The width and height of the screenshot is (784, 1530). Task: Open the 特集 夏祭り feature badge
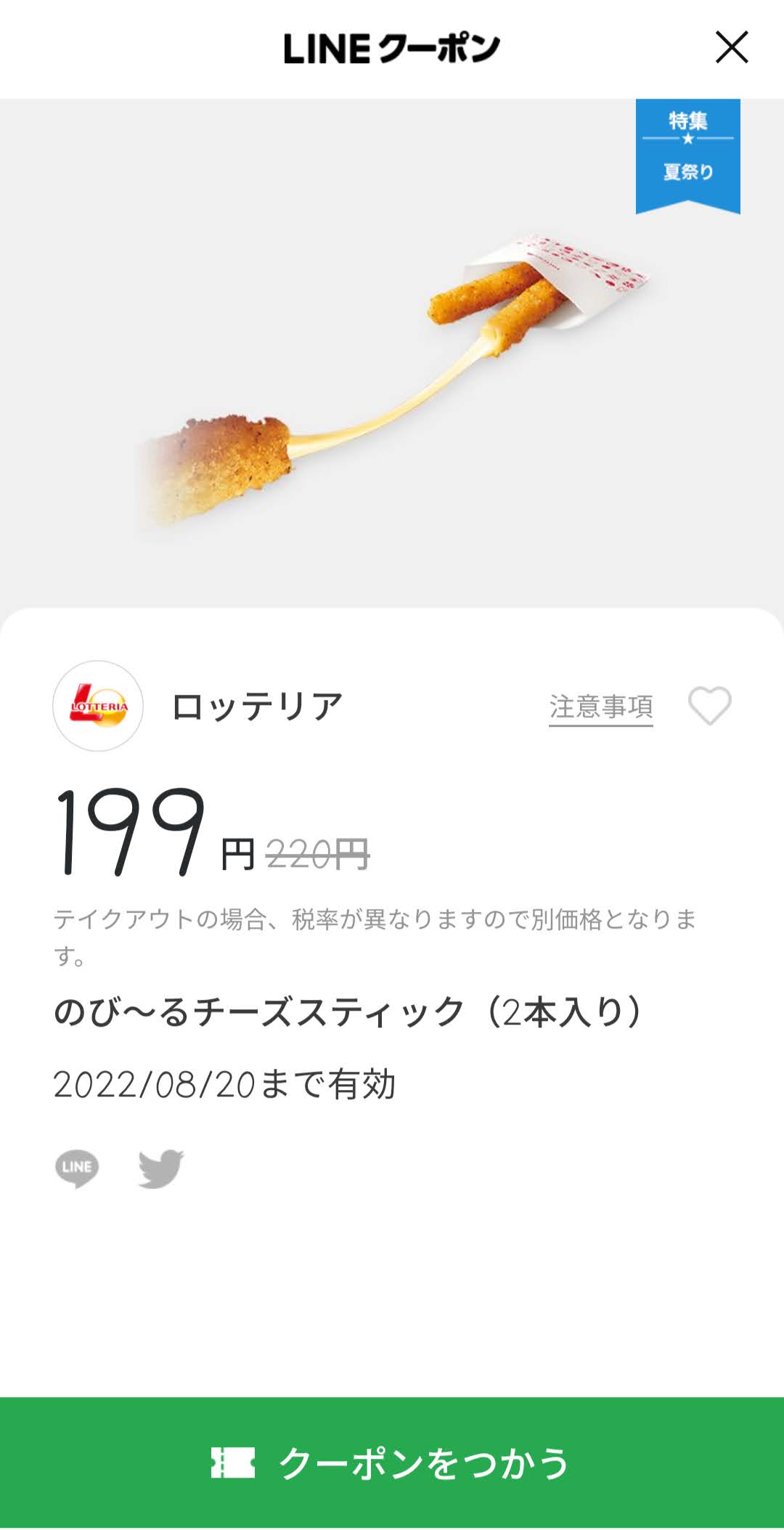[687, 155]
